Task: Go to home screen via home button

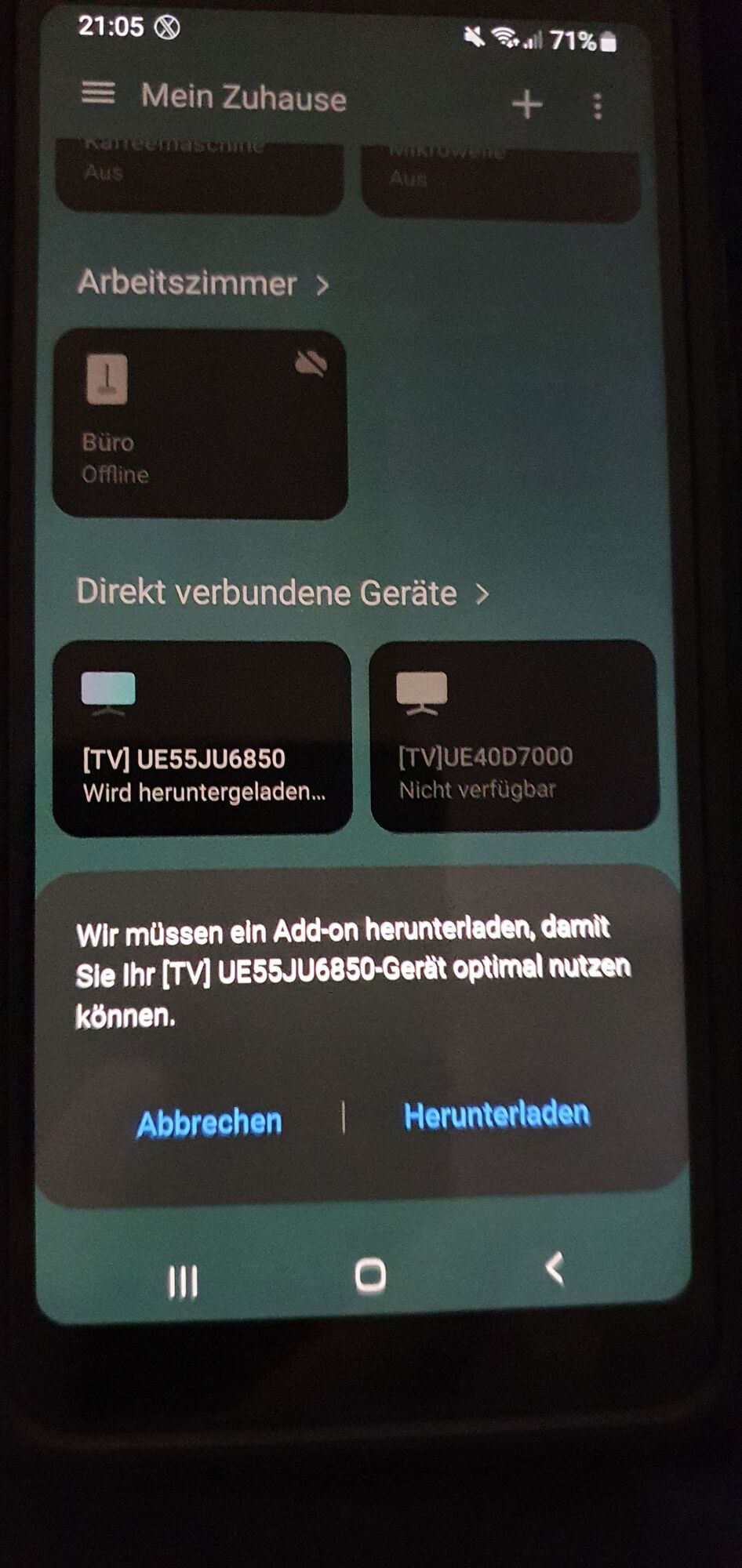Action: [370, 1276]
